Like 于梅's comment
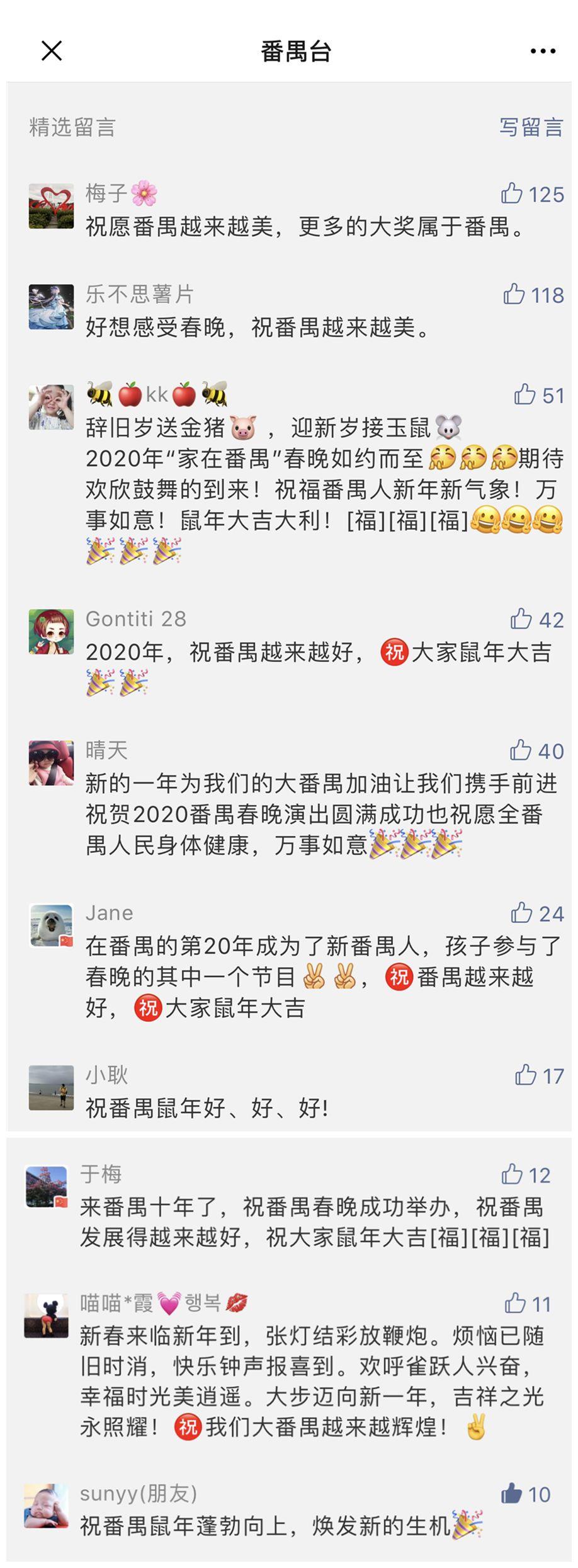This screenshot has width=578, height=1568. point(512,1174)
